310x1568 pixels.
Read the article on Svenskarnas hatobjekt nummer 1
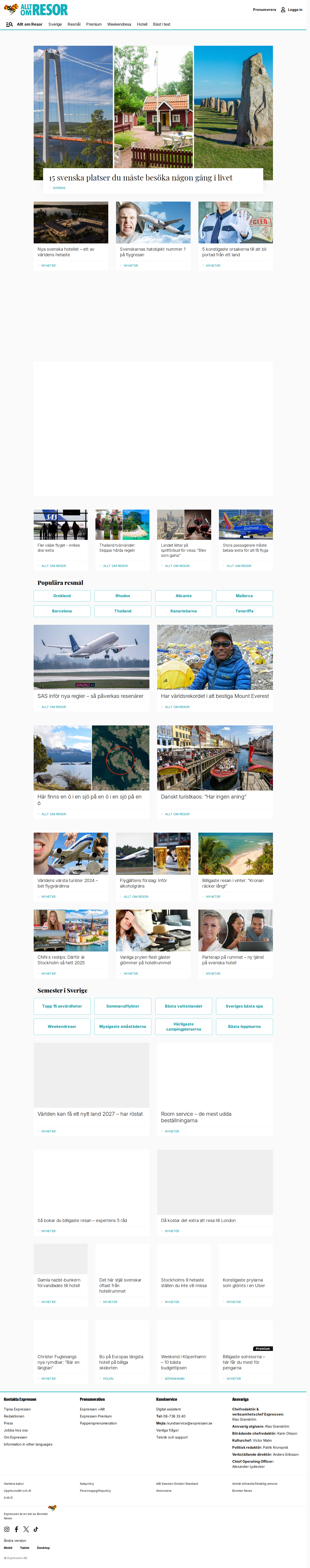[153, 252]
